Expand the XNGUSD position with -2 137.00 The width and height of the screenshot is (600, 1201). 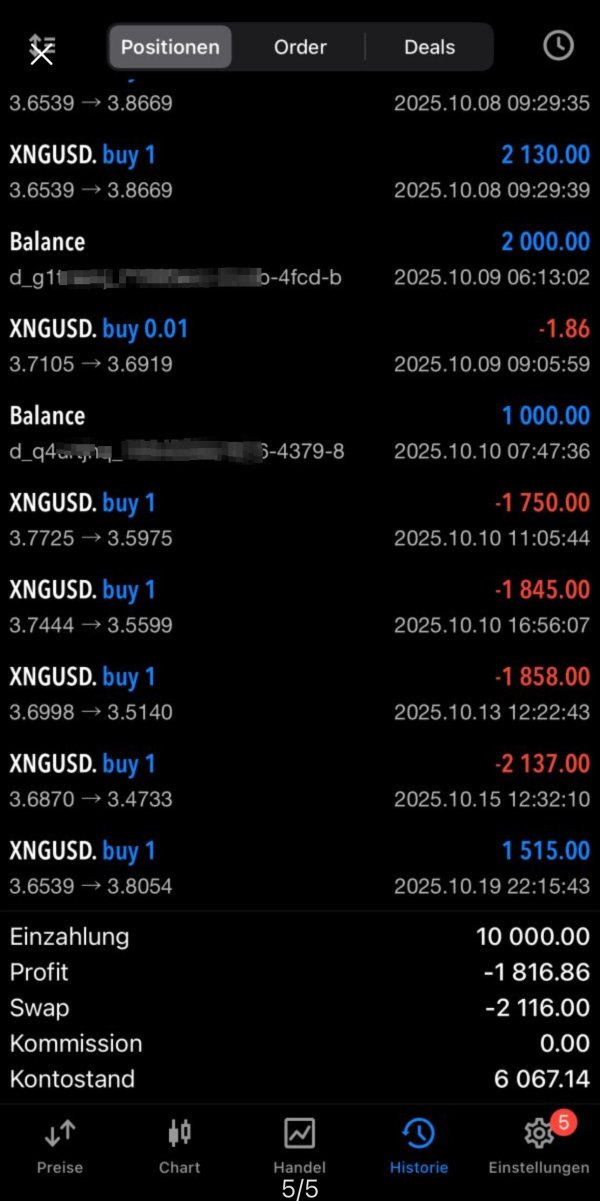[299, 781]
